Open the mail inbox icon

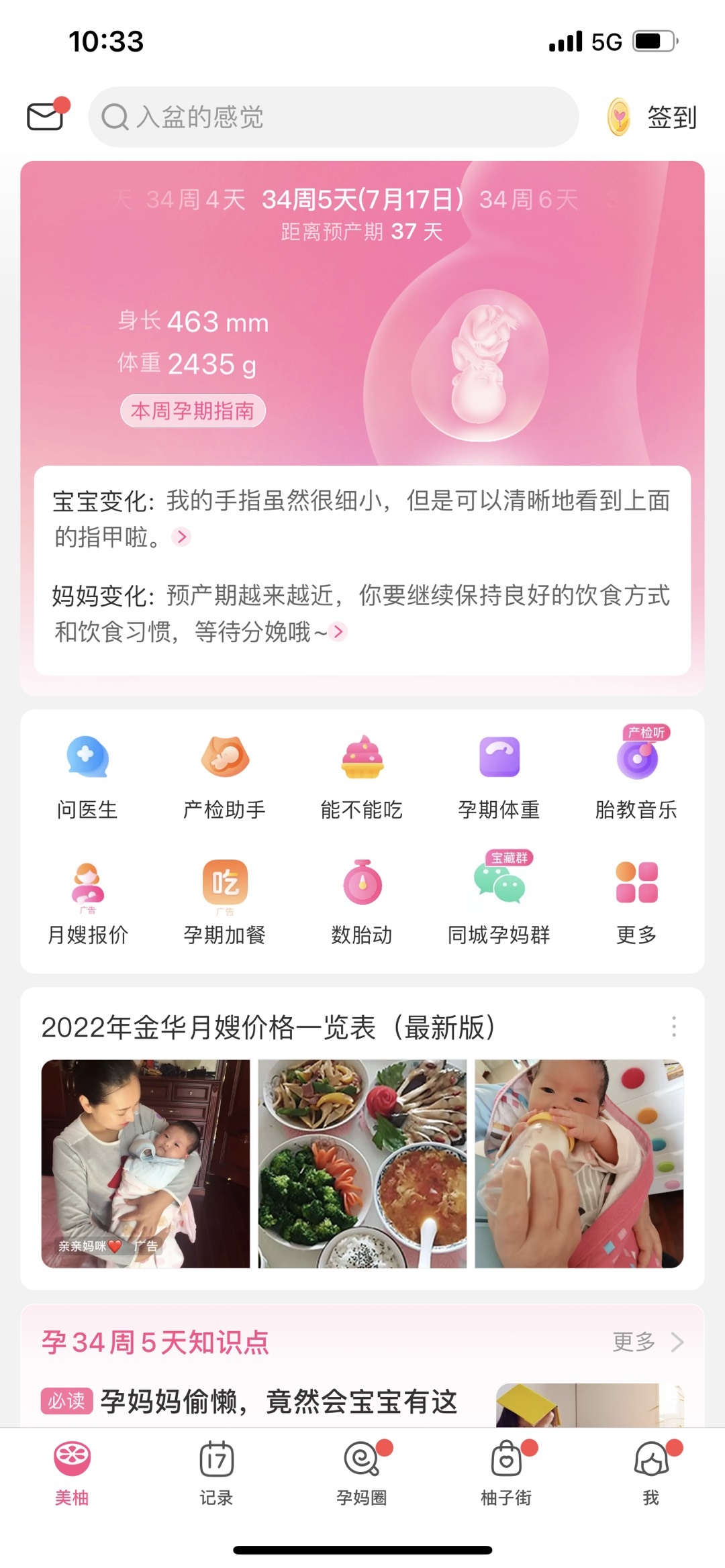pos(46,117)
